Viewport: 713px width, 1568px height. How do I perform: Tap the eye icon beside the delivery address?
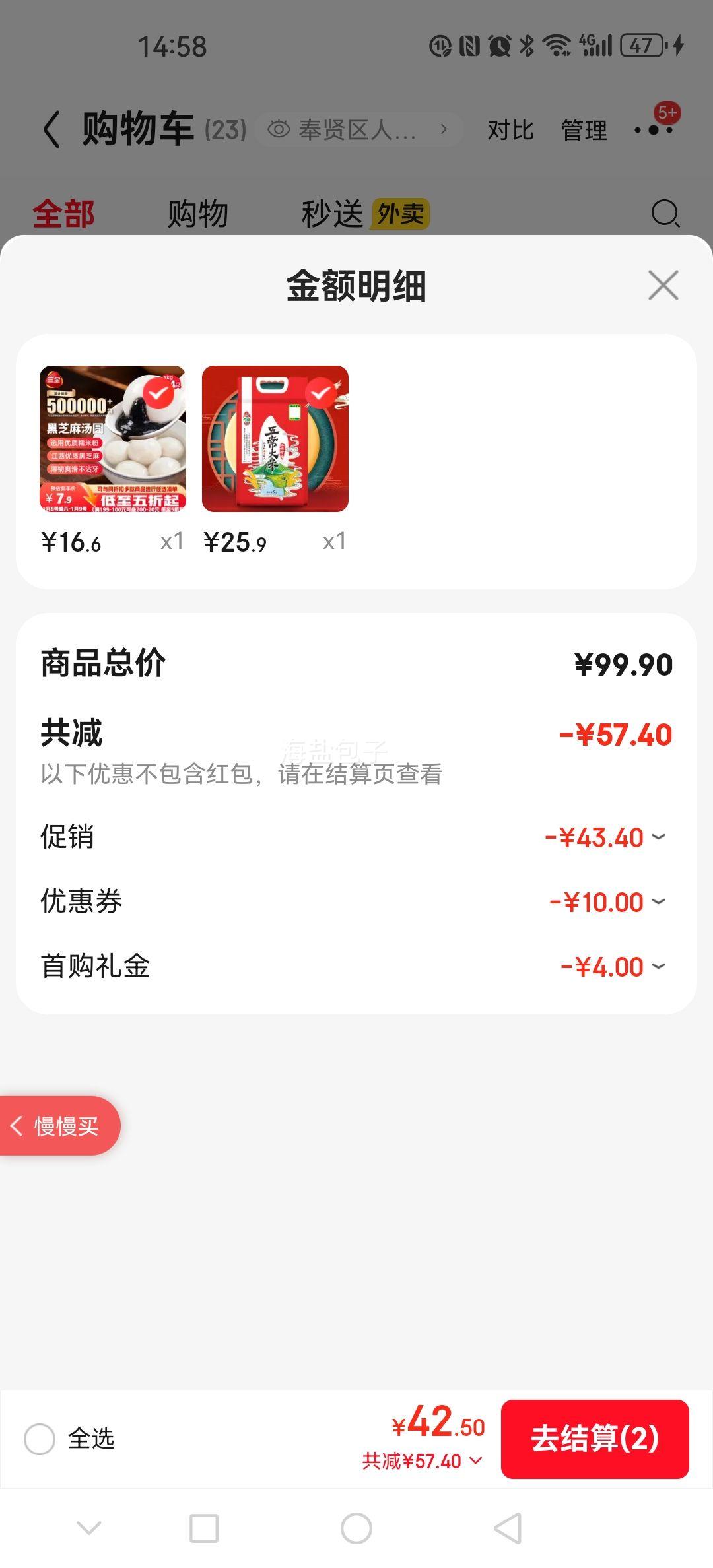(280, 129)
